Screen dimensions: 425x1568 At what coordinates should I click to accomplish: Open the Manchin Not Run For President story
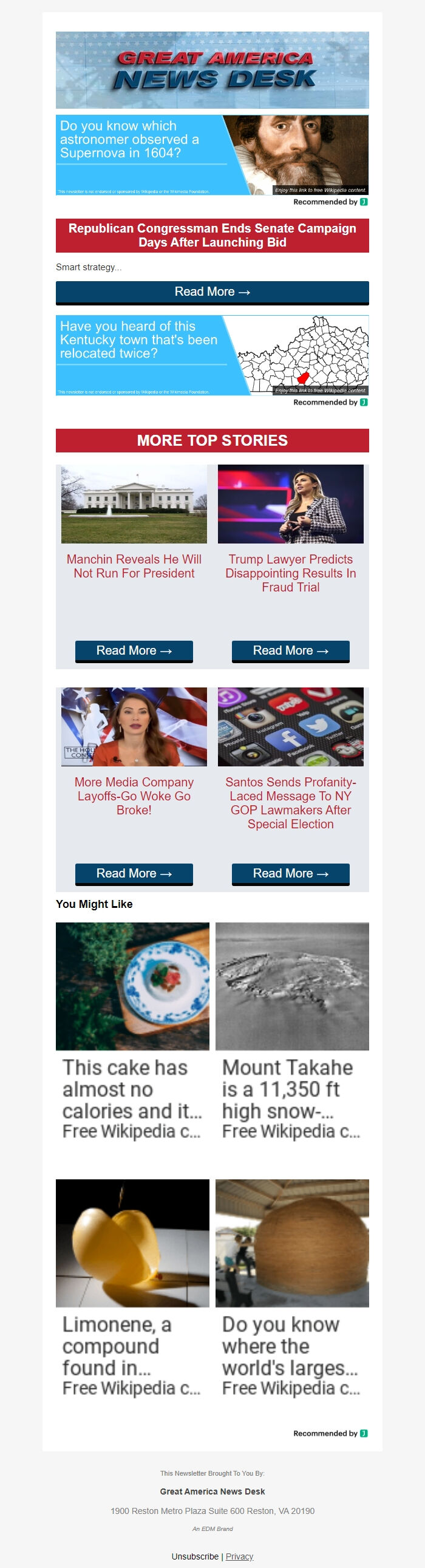coord(134,566)
